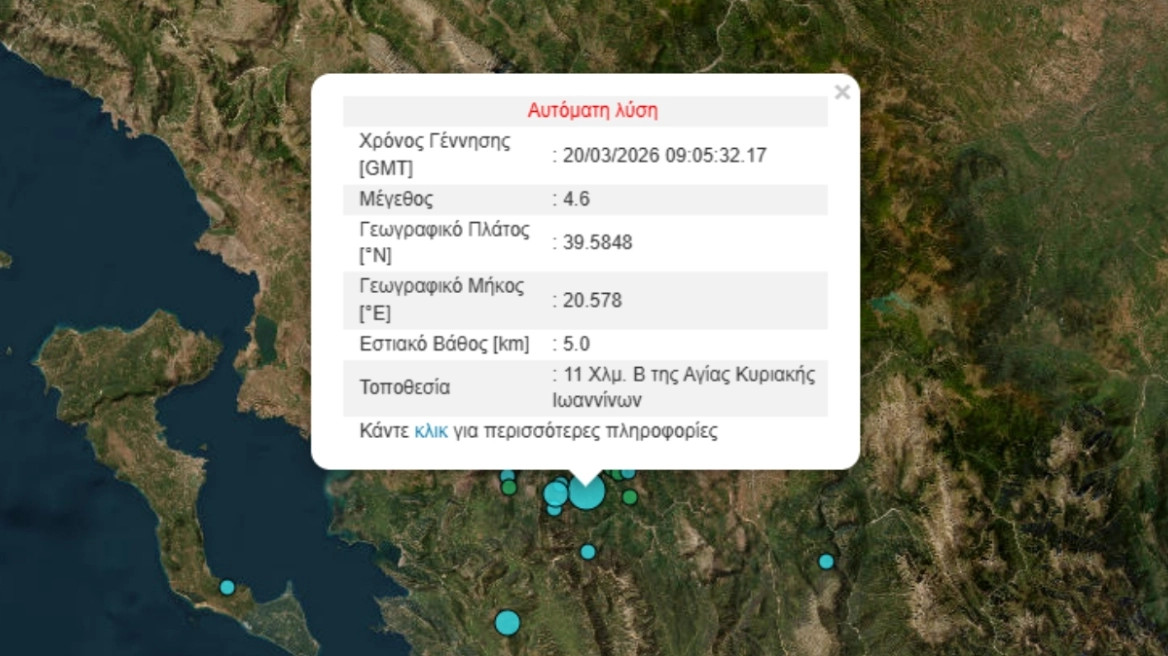
Task: Close the earthquake info popup
Action: 842,93
